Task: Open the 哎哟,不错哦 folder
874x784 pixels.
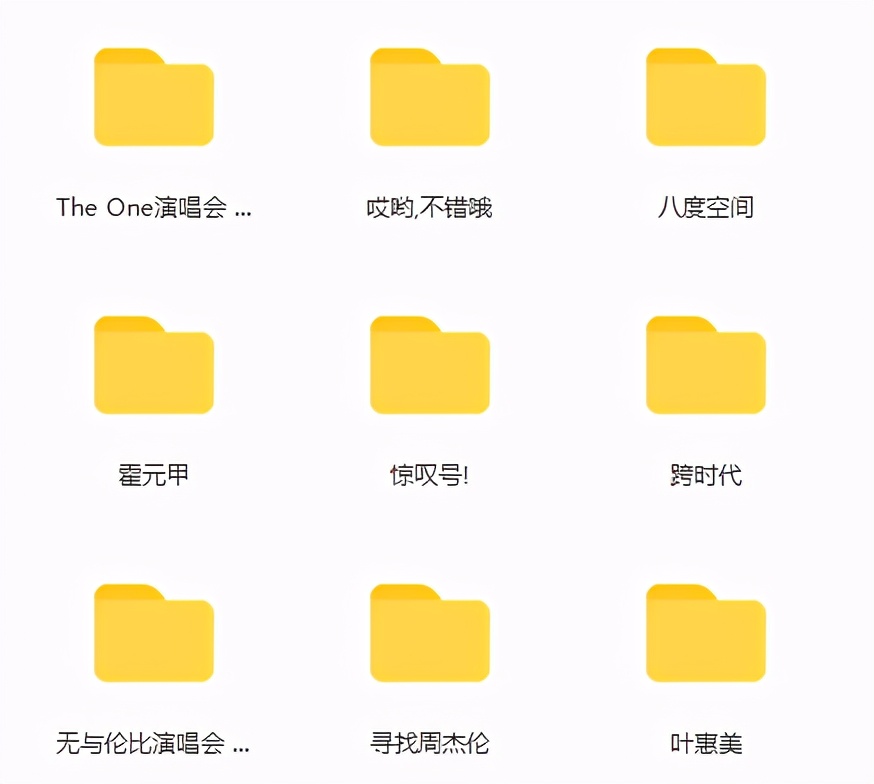Action: pyautogui.click(x=430, y=97)
